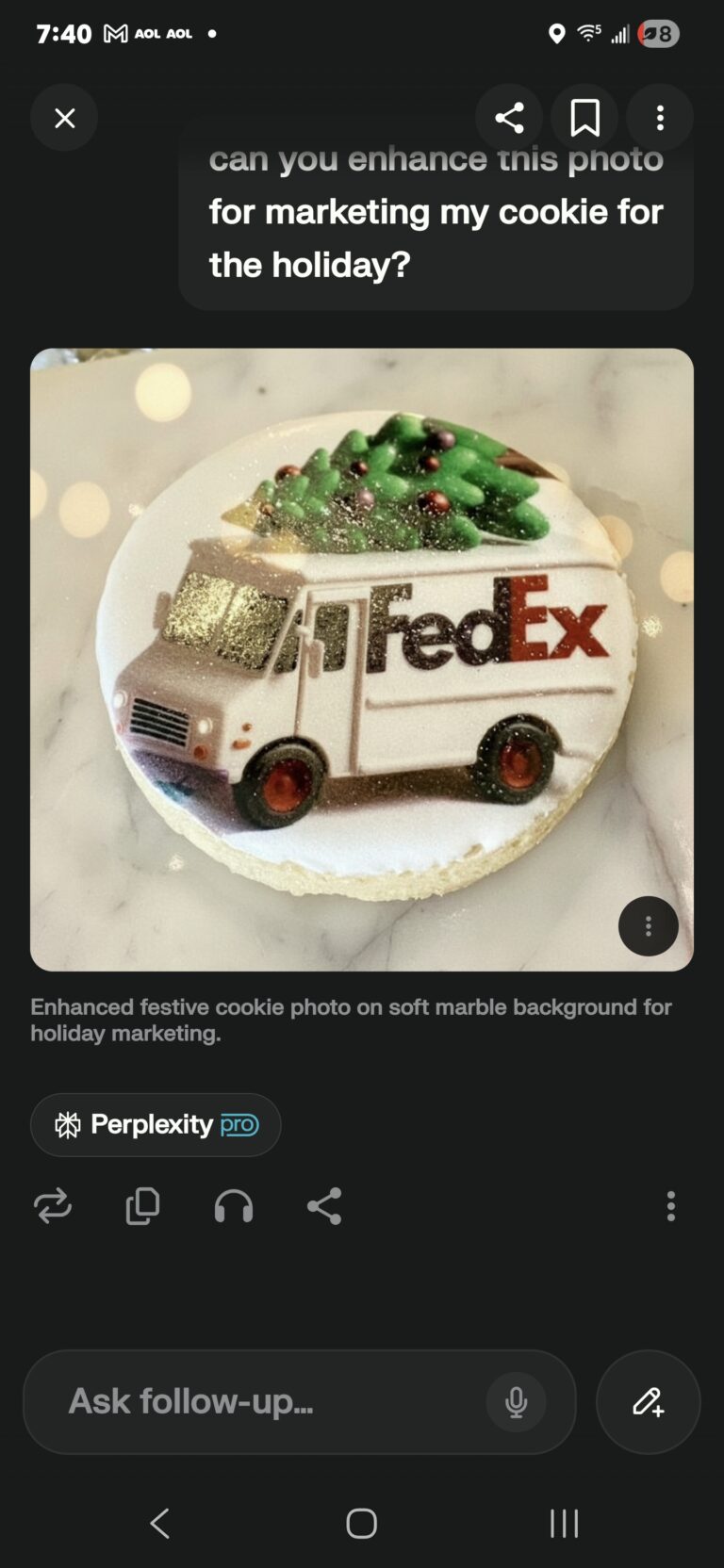
Task: Copy the answer to clipboard
Action: [143, 1206]
